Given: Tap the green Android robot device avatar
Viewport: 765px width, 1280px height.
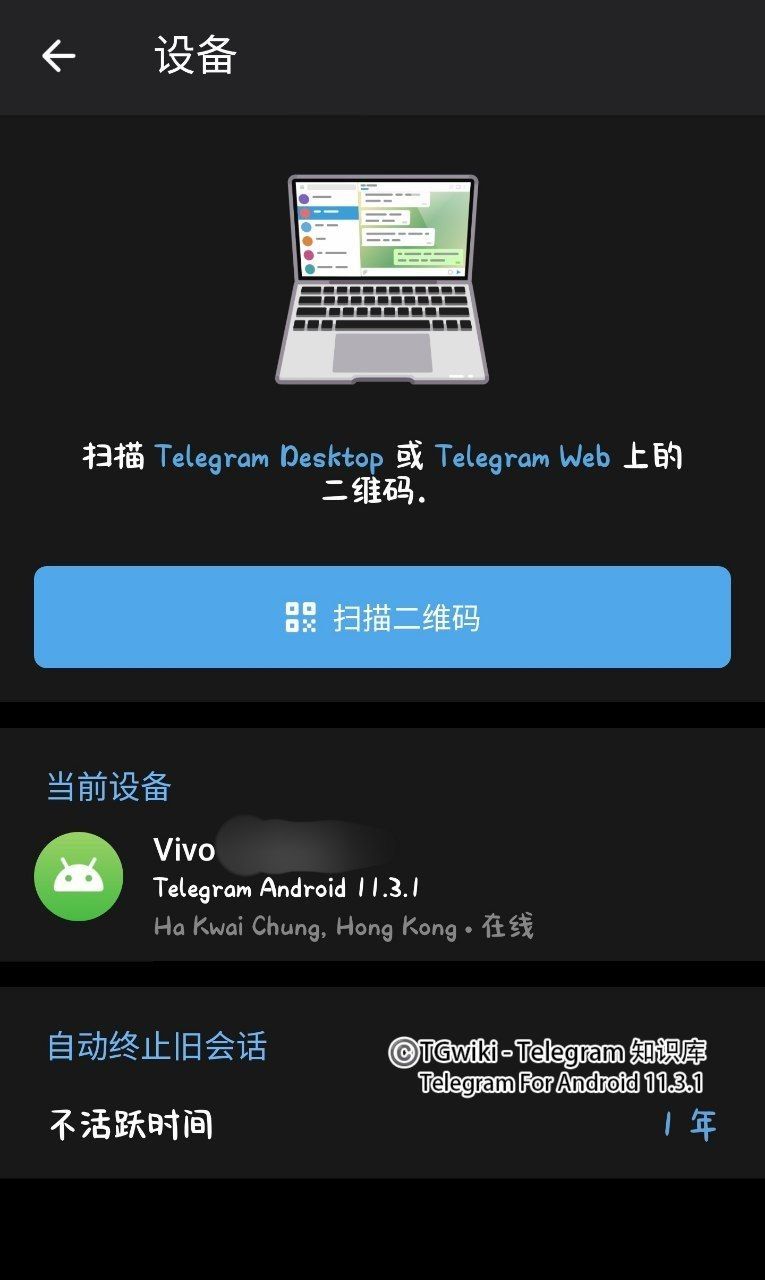Looking at the screenshot, I should [80, 876].
